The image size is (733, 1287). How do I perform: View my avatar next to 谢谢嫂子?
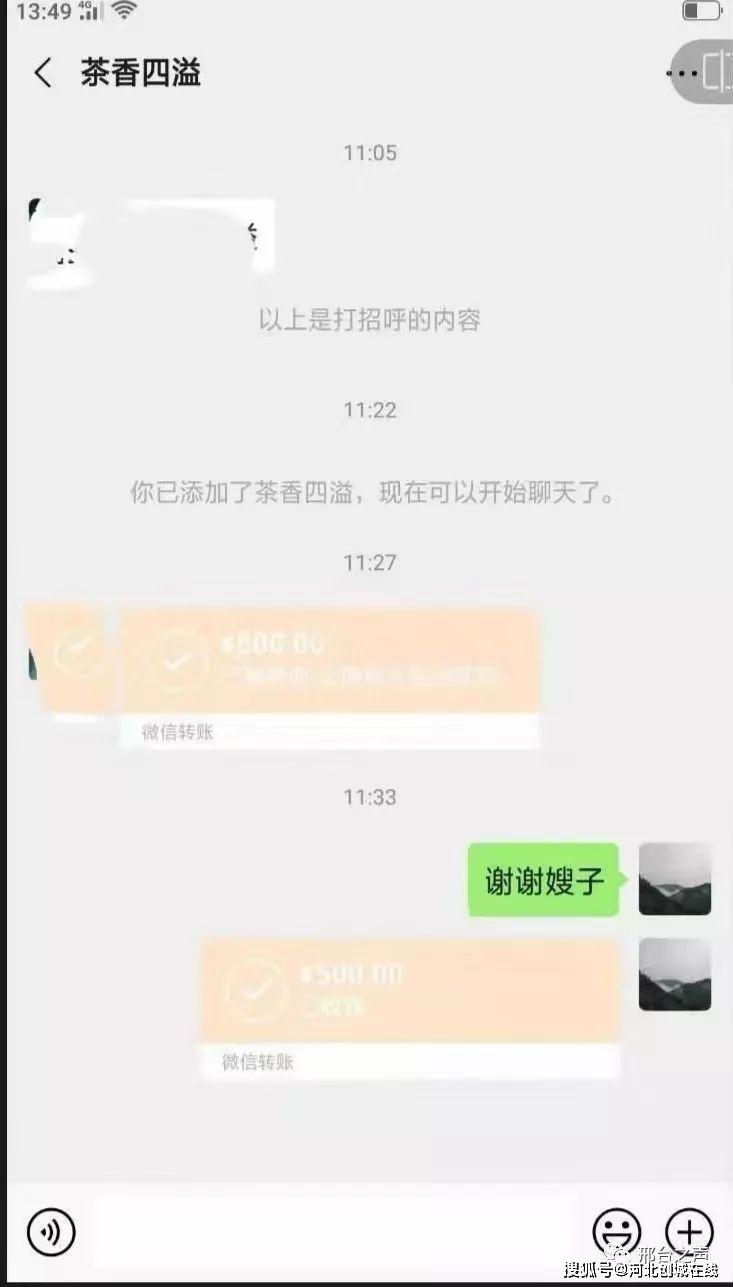click(x=675, y=879)
